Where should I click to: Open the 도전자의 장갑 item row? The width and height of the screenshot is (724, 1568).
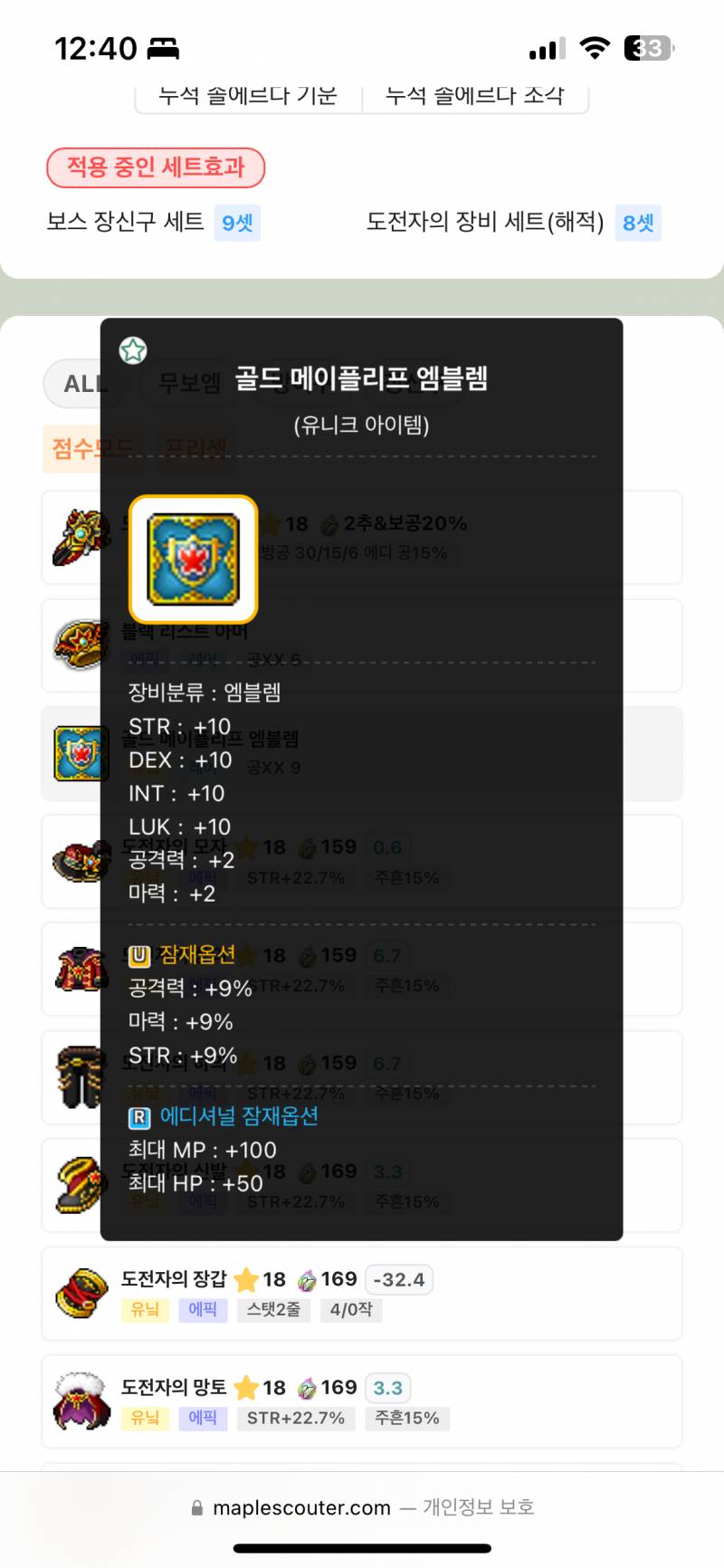click(362, 1294)
